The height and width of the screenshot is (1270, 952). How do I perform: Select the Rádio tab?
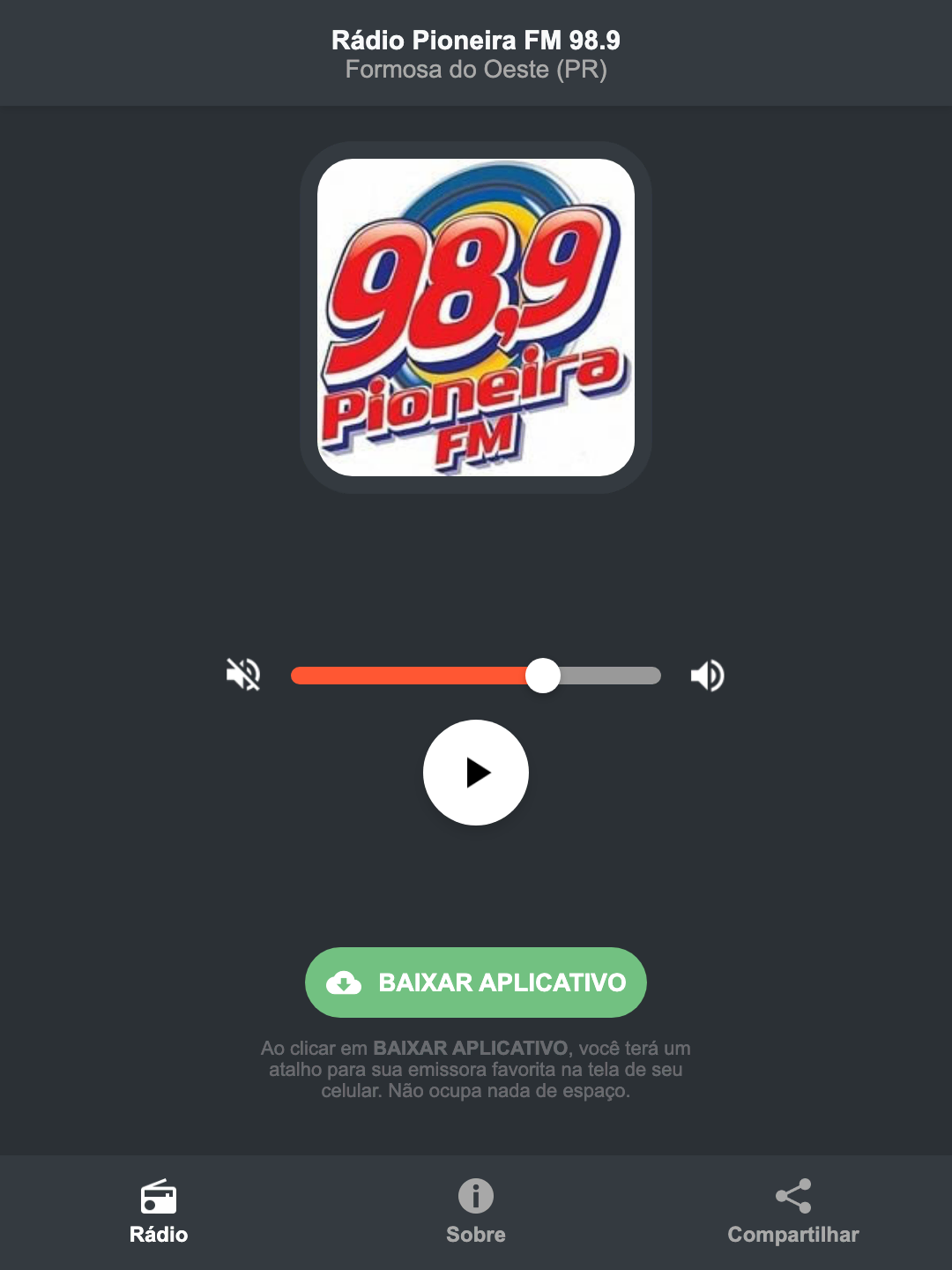click(159, 1217)
